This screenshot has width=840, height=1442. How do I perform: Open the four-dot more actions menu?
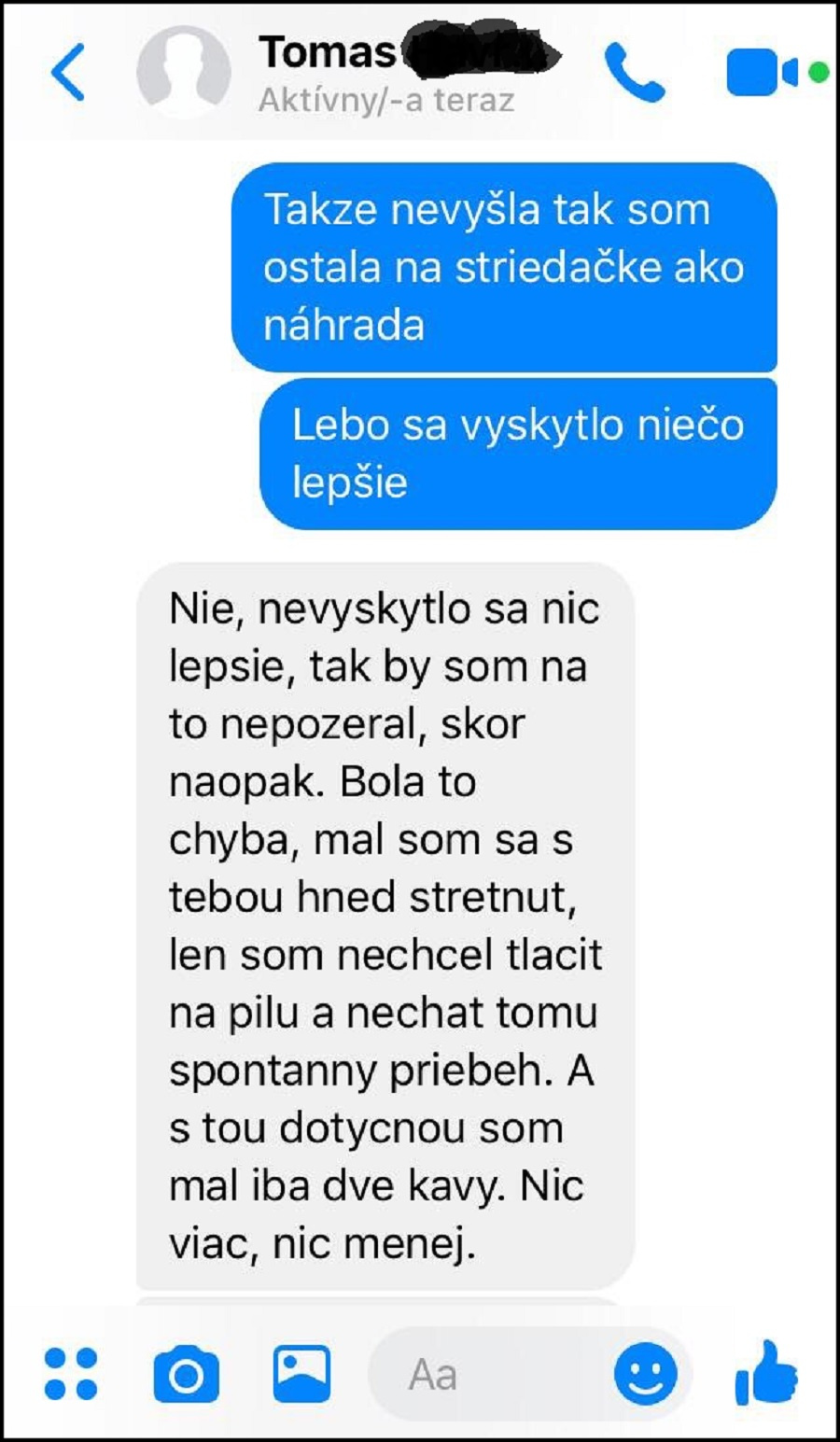pyautogui.click(x=71, y=1374)
